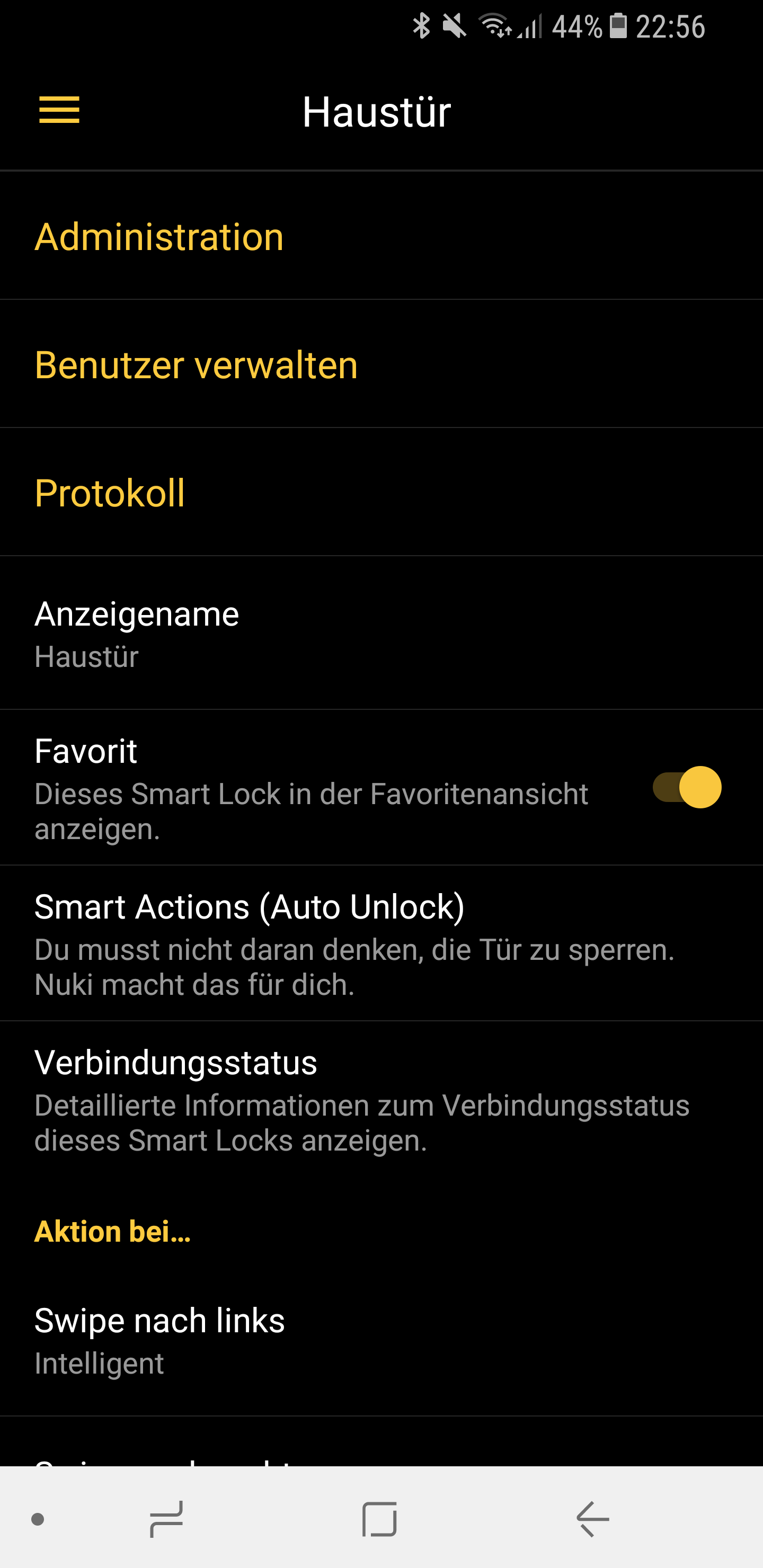Open the hamburger drawer menu

(59, 110)
